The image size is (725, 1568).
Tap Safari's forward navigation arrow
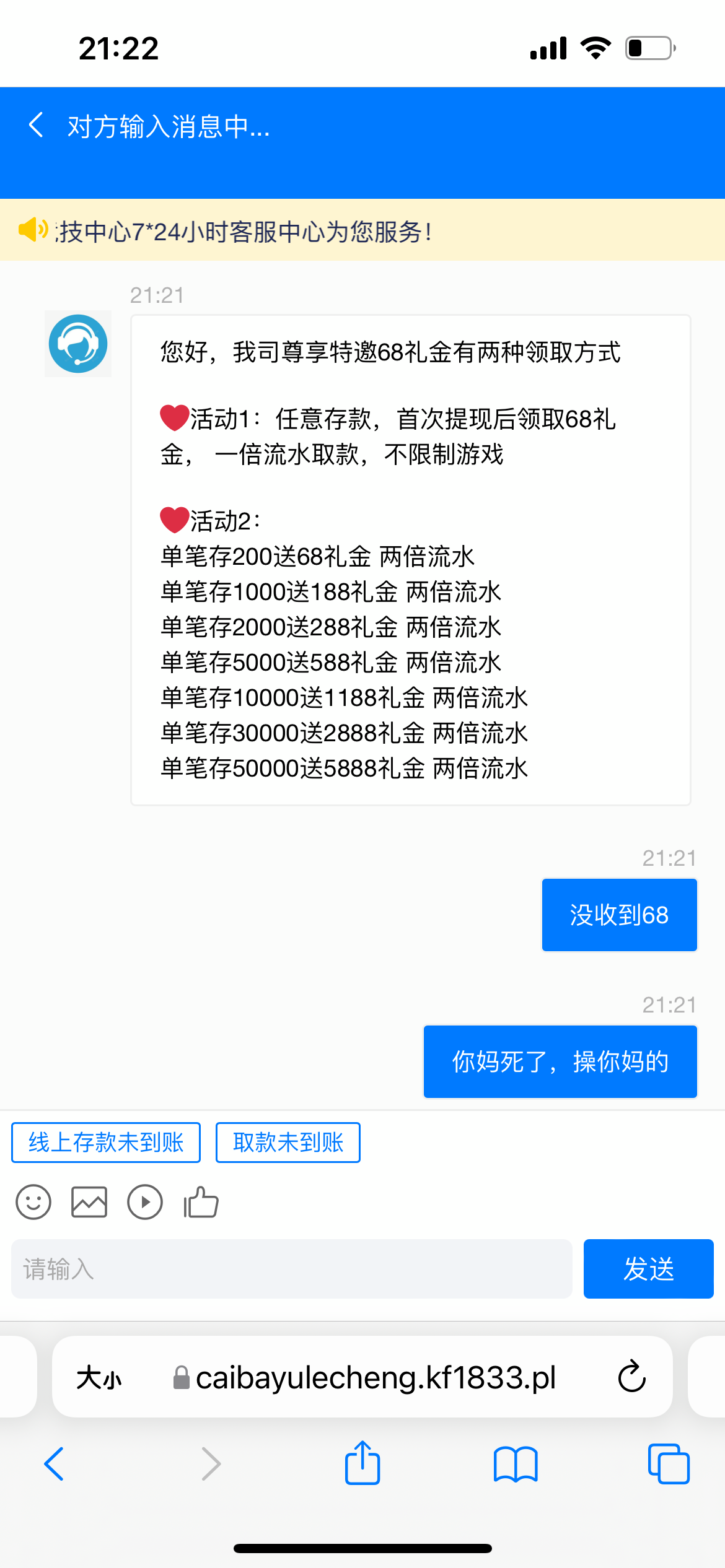[x=210, y=1465]
